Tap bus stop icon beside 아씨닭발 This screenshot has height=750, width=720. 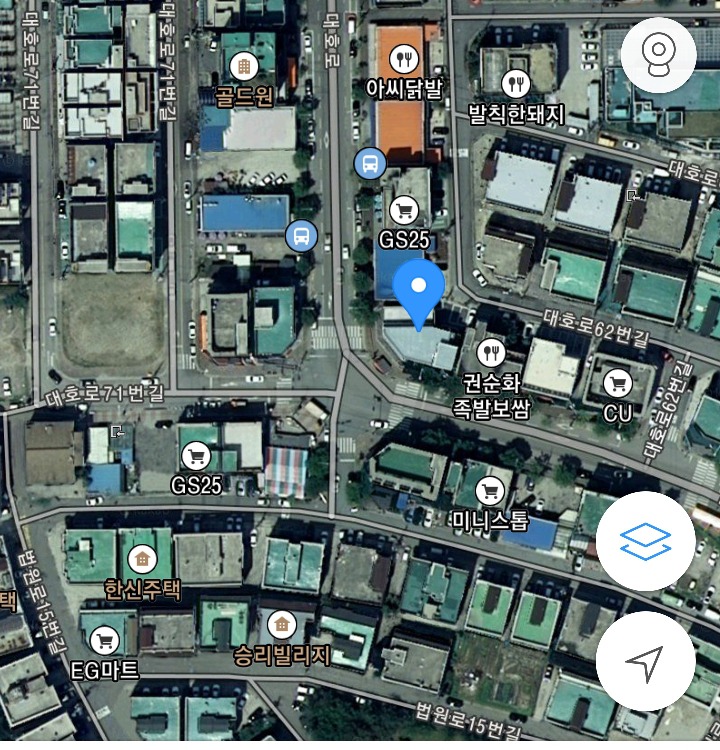[370, 162]
